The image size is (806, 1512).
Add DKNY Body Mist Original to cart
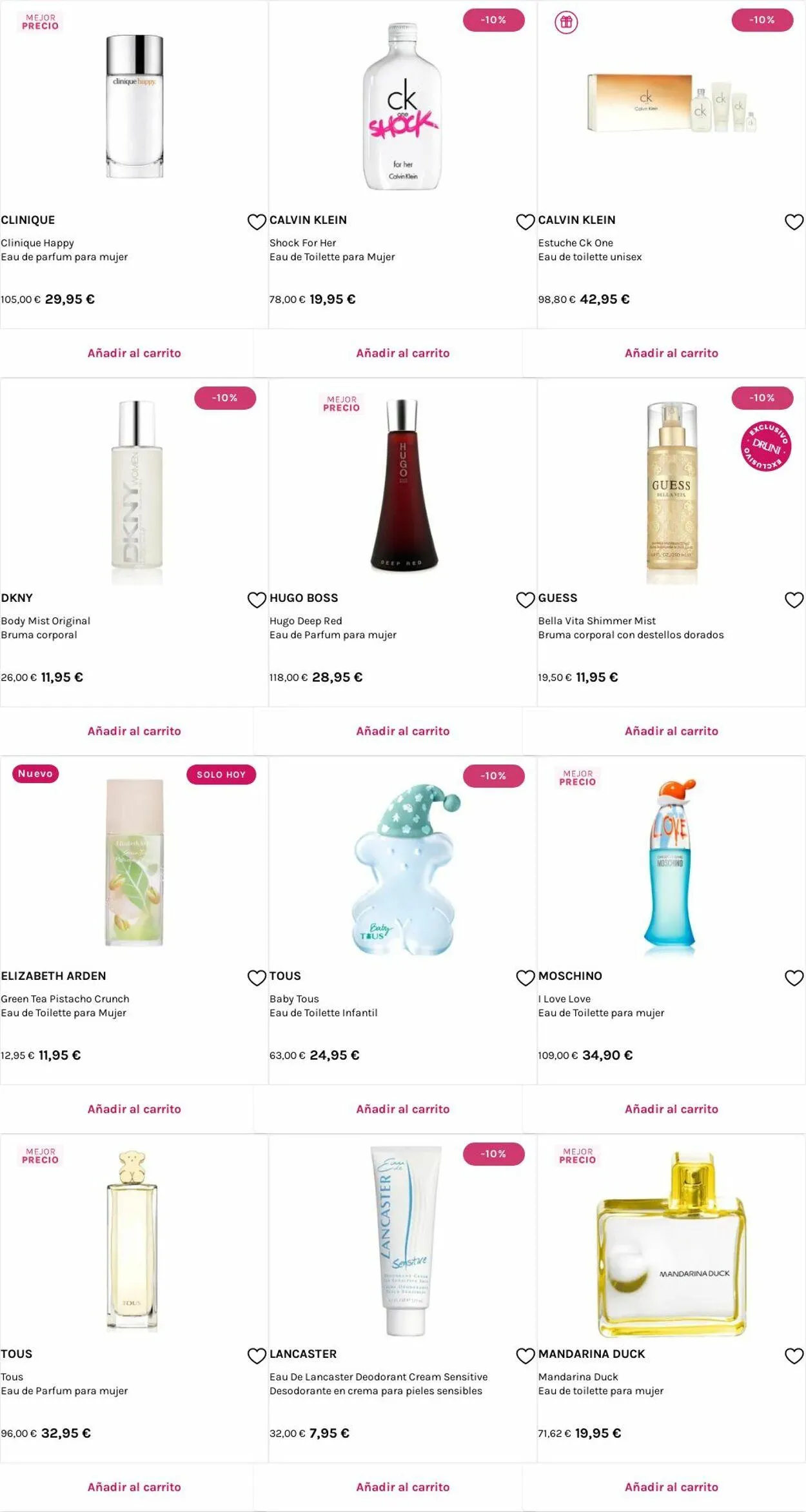(134, 731)
